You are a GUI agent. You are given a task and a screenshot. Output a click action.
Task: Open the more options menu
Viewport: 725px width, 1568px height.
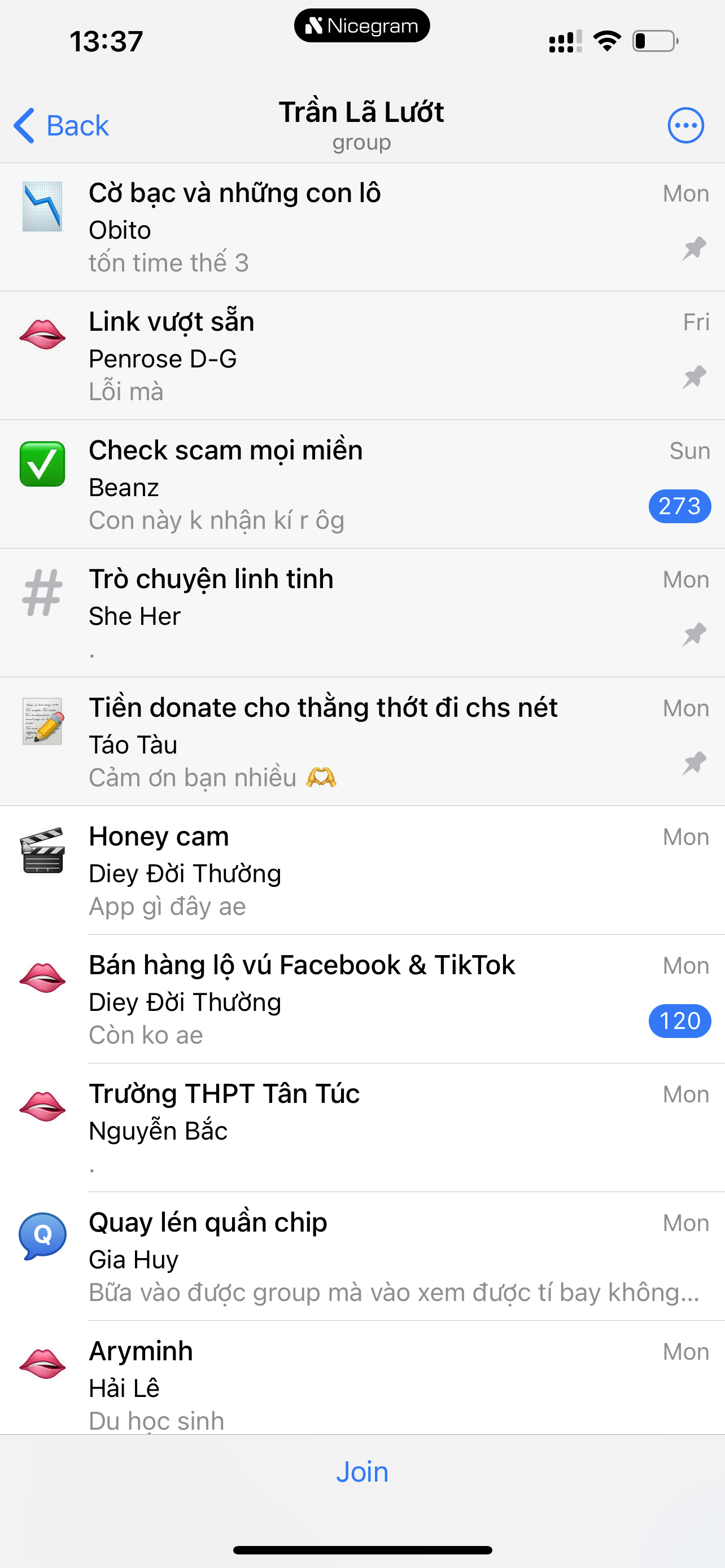(x=685, y=126)
